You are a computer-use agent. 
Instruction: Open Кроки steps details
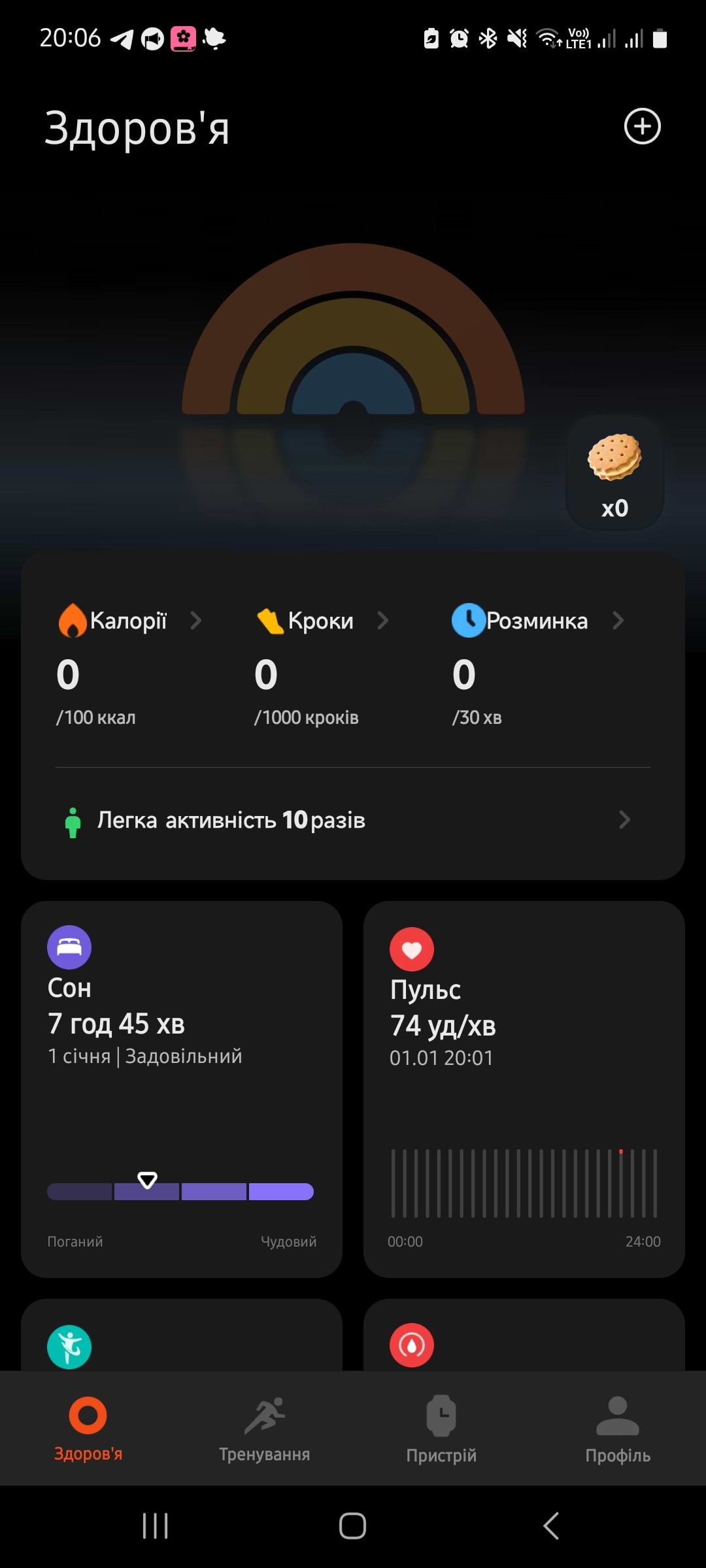click(322, 621)
